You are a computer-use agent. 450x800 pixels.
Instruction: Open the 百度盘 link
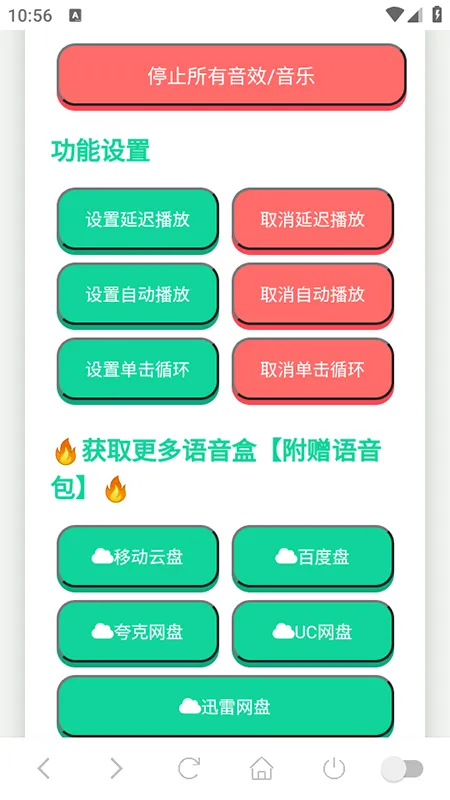tap(313, 557)
